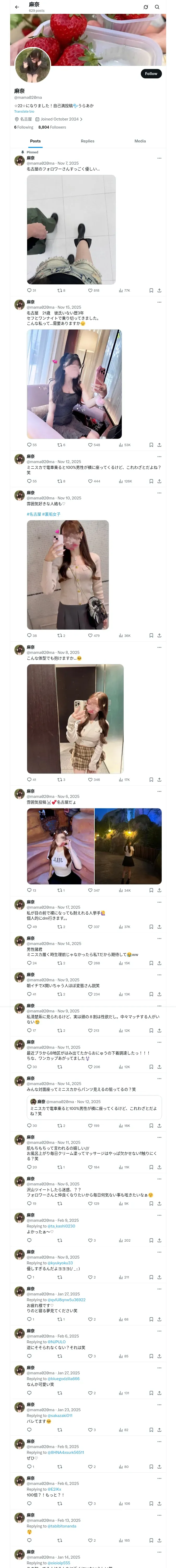Repost the Nov 6 post with two photos
Screen dimensions: 176x1568
[61, 890]
